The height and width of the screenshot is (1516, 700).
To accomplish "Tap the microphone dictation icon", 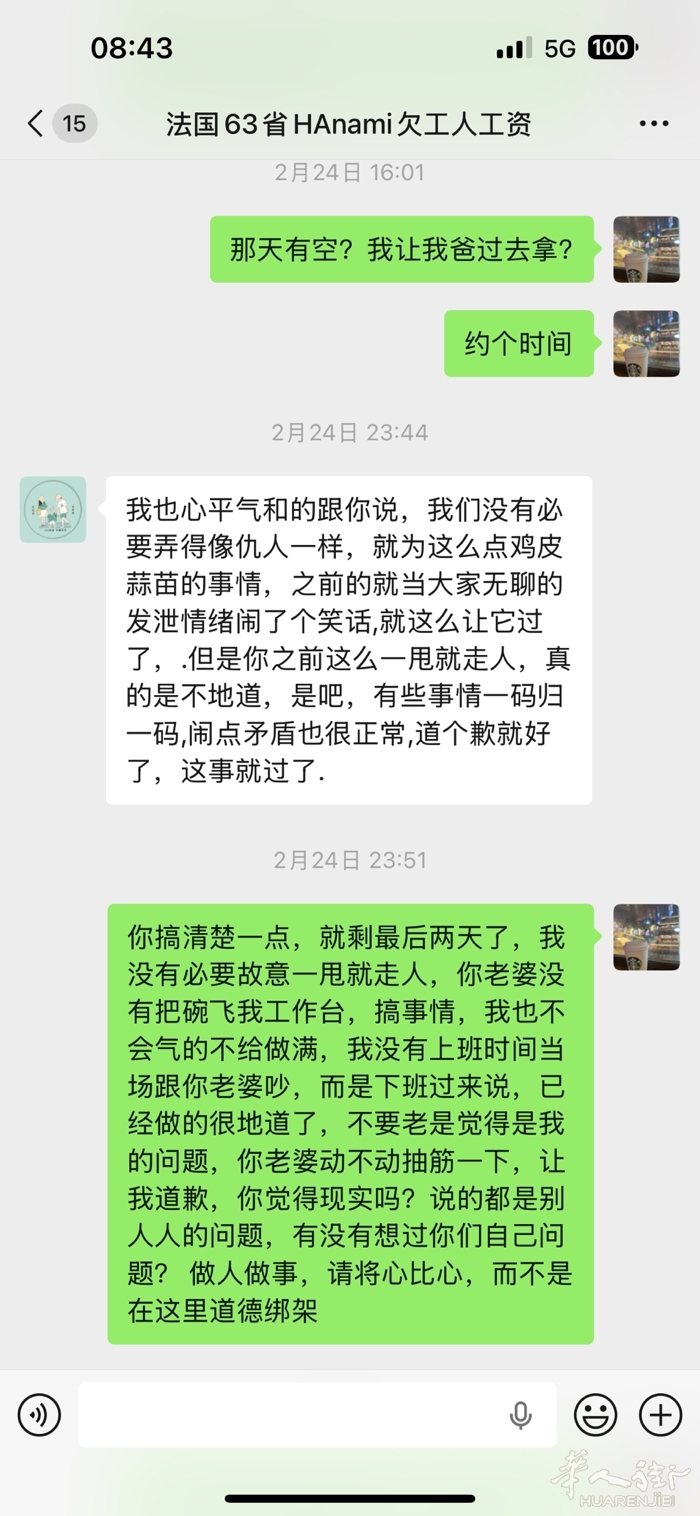I will [520, 1415].
